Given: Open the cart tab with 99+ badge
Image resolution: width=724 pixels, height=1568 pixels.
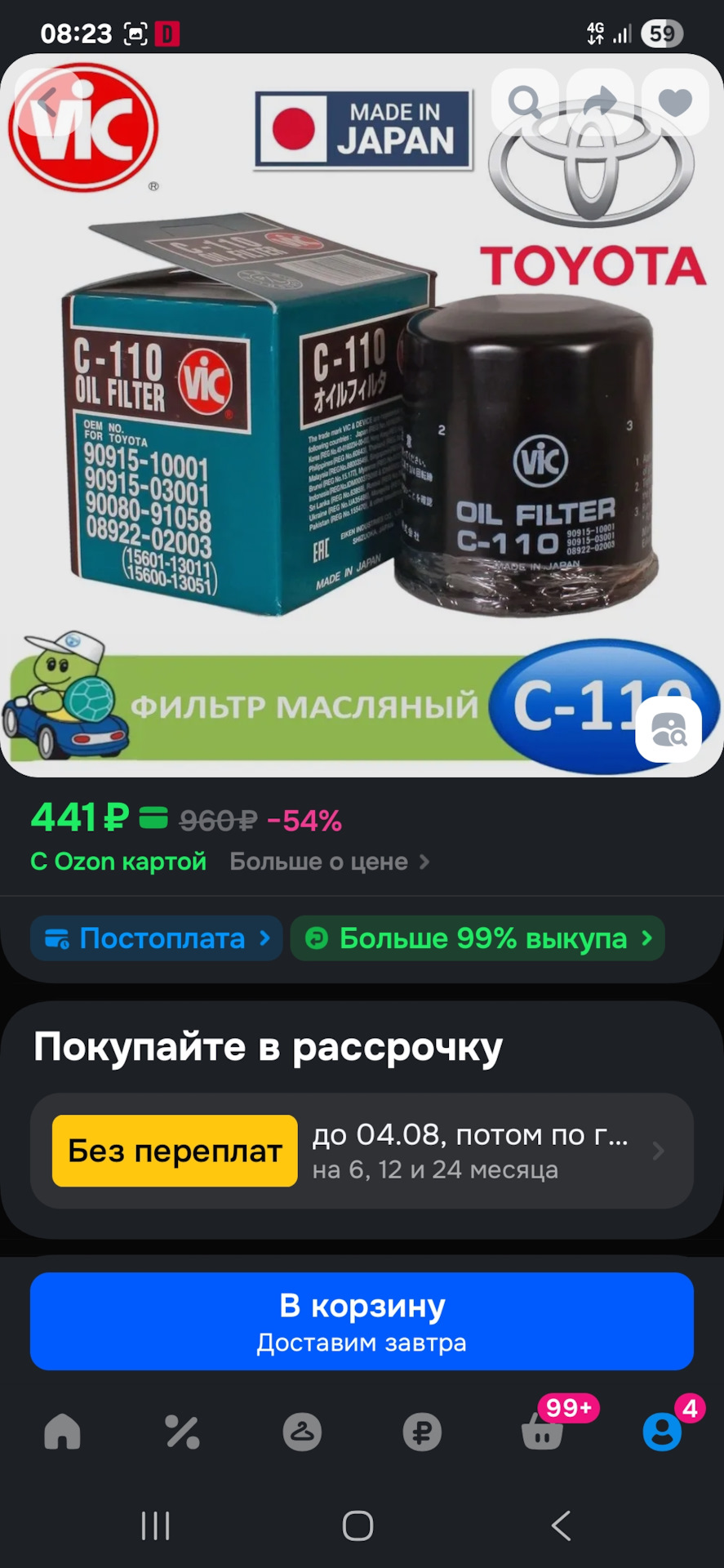Looking at the screenshot, I should [543, 1432].
